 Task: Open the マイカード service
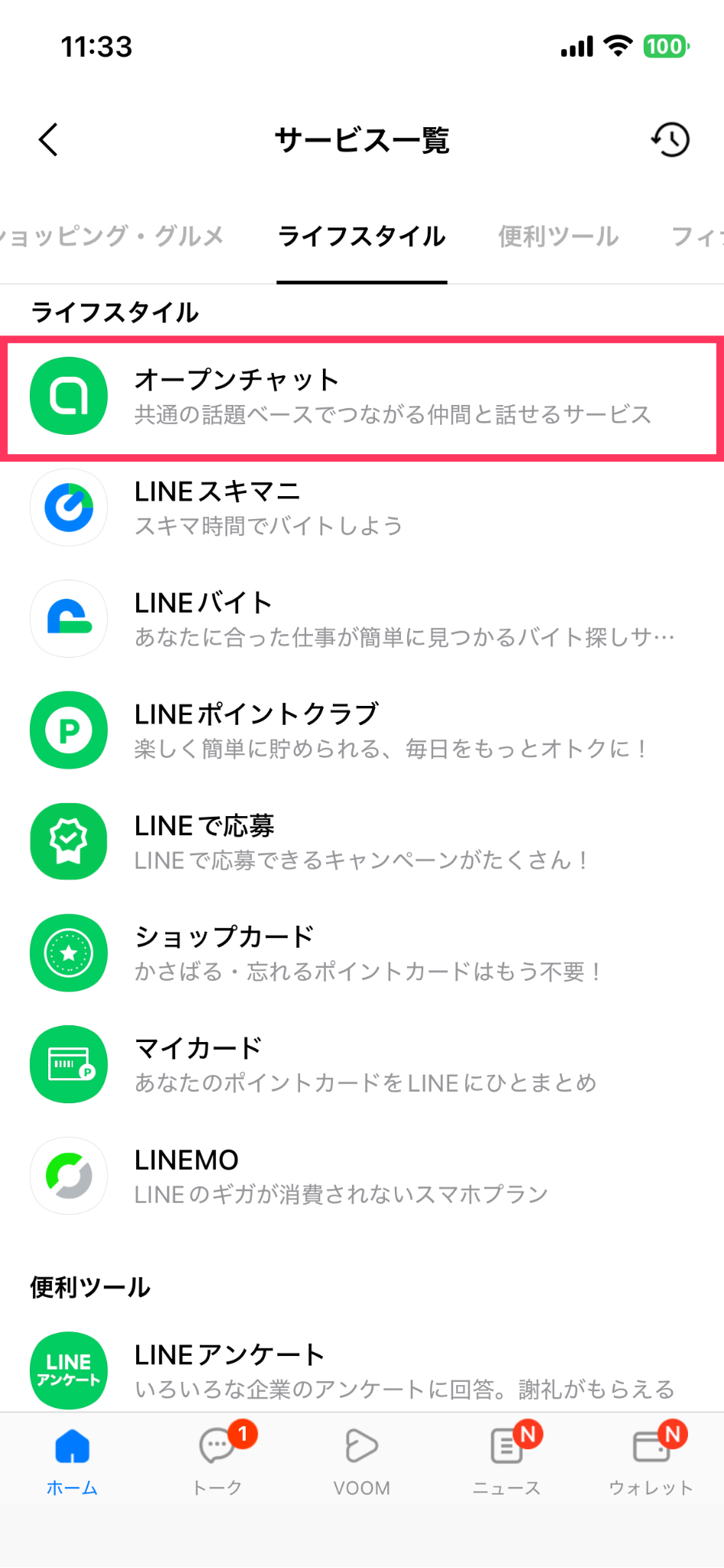coord(361,1064)
